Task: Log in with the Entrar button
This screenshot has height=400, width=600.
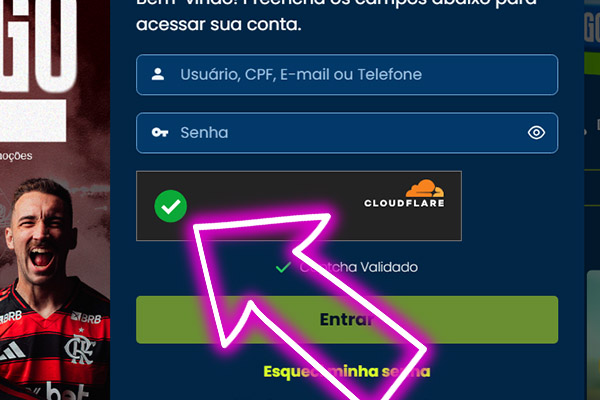Action: coord(347,320)
